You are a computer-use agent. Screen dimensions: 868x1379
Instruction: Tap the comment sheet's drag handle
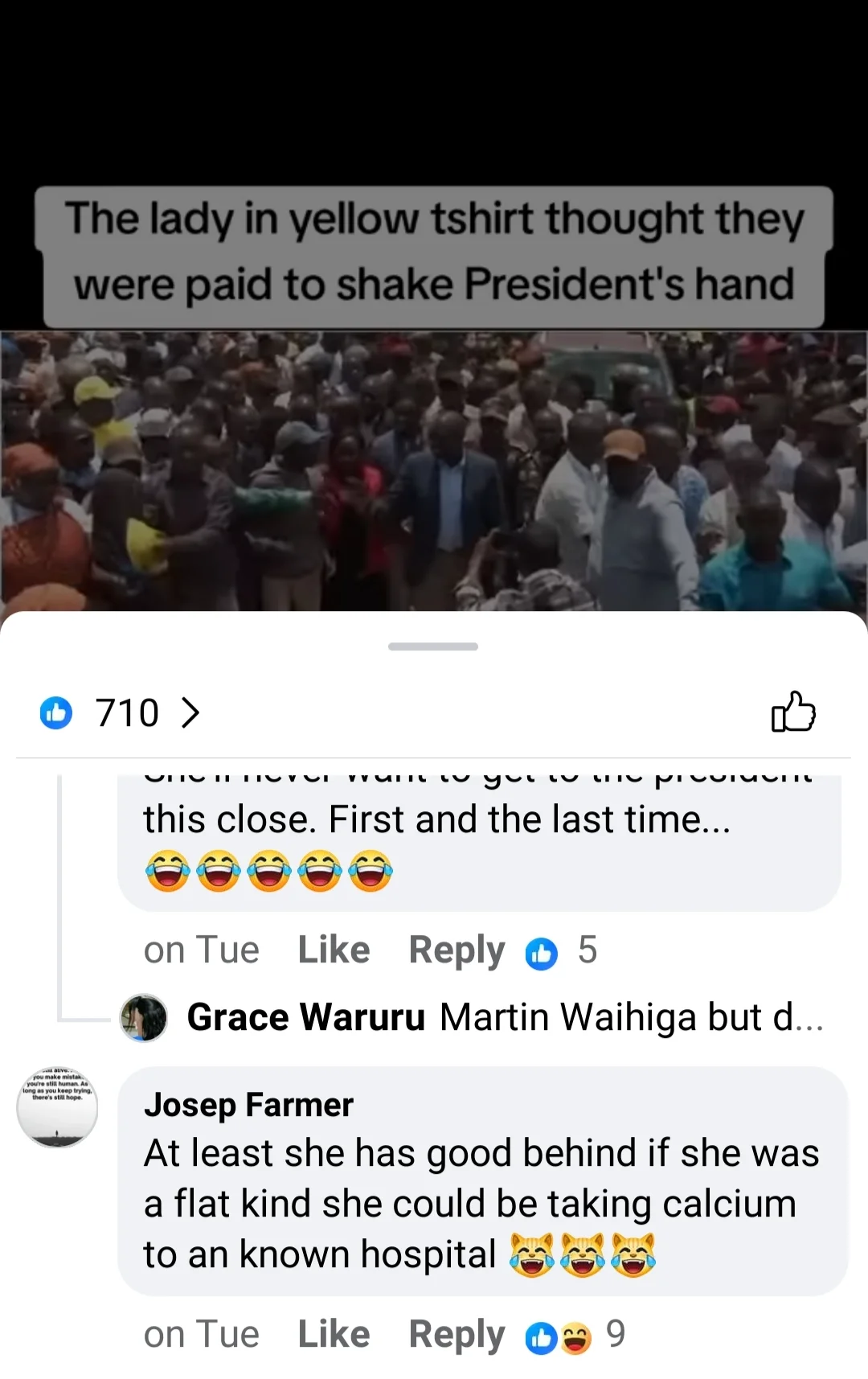point(433,646)
